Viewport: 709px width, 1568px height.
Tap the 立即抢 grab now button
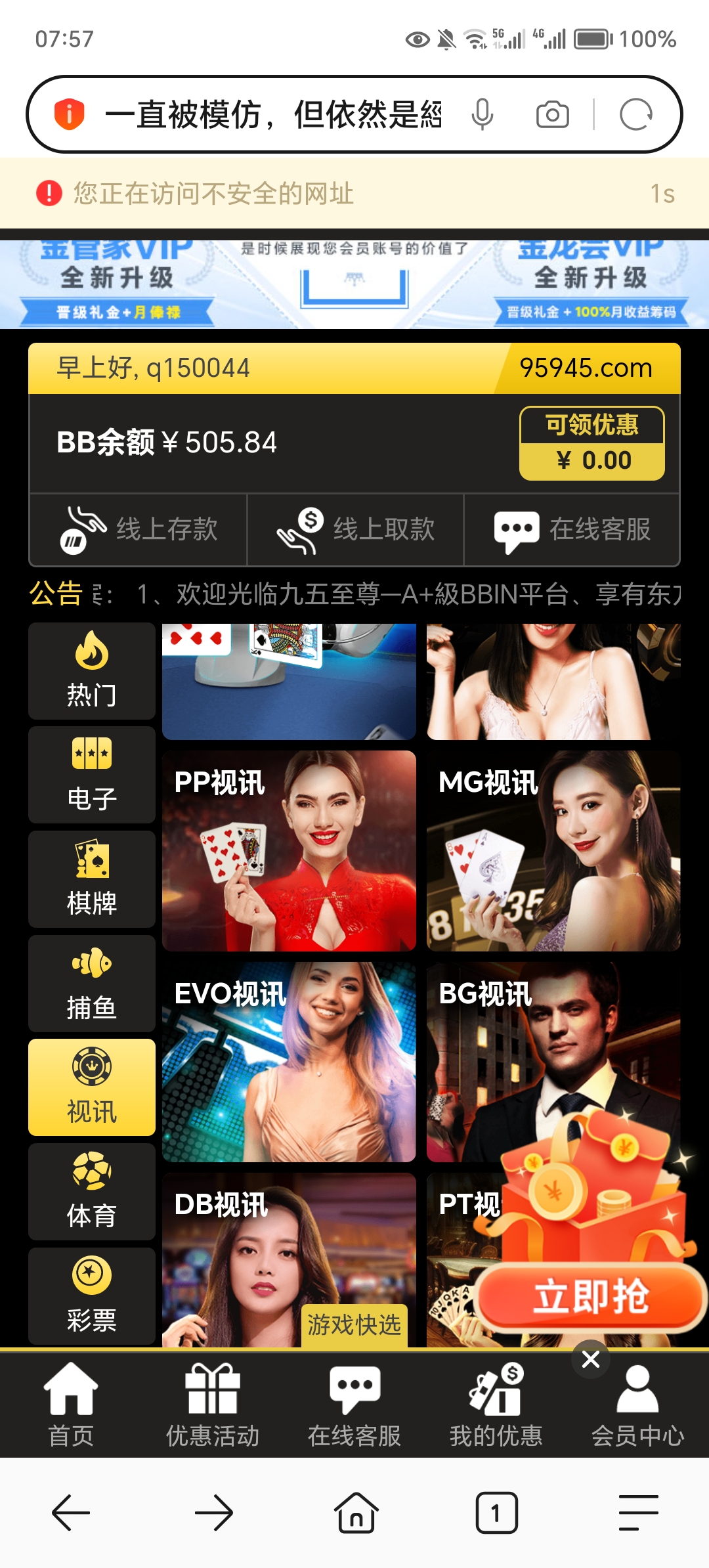coord(591,1297)
